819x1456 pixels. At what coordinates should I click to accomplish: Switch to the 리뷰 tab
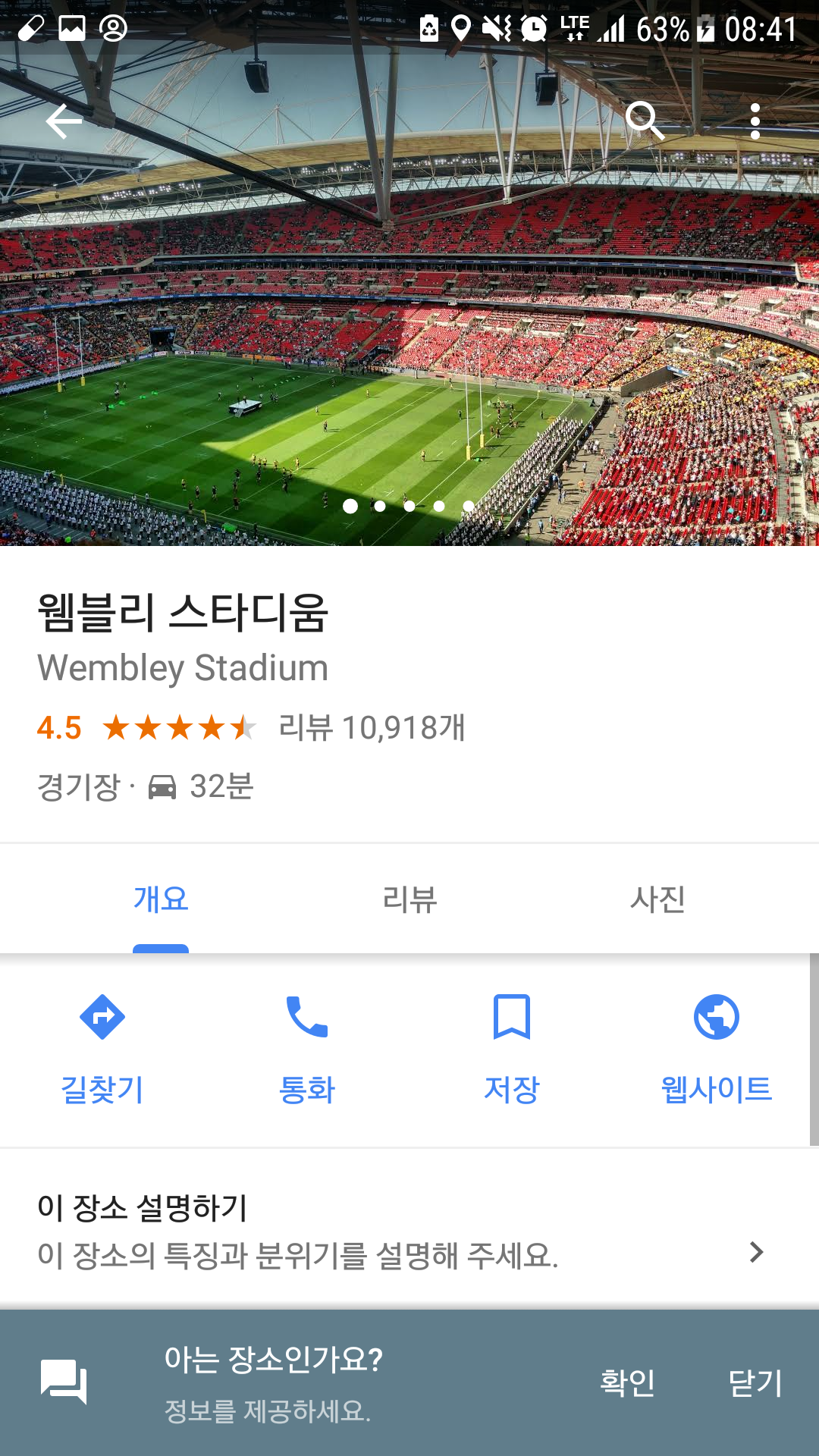pos(409,899)
